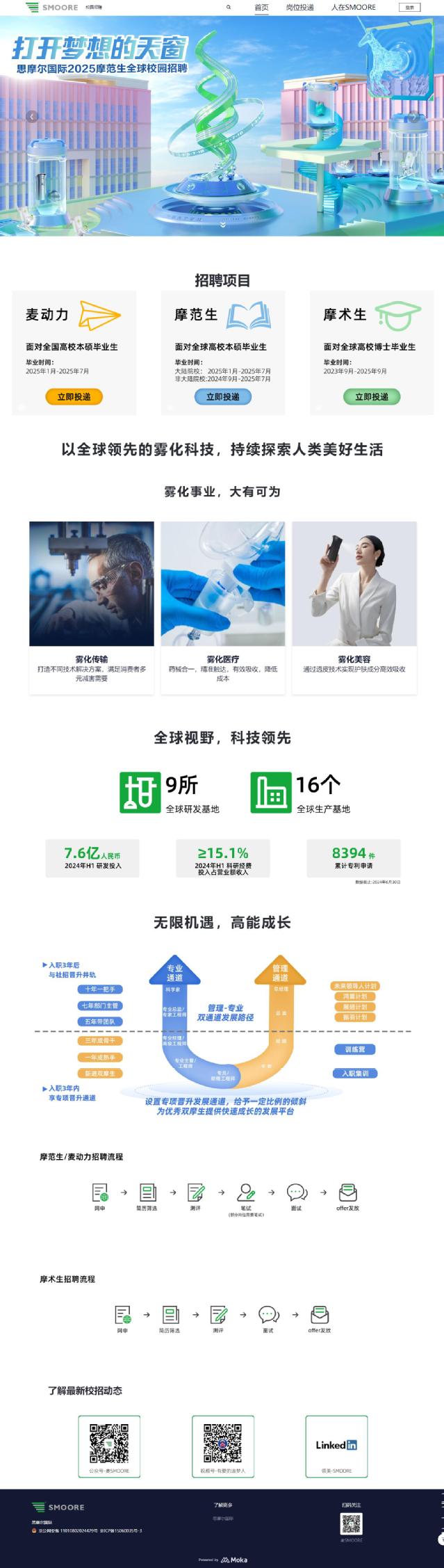Show previous banner slide with left arrow

[32, 117]
